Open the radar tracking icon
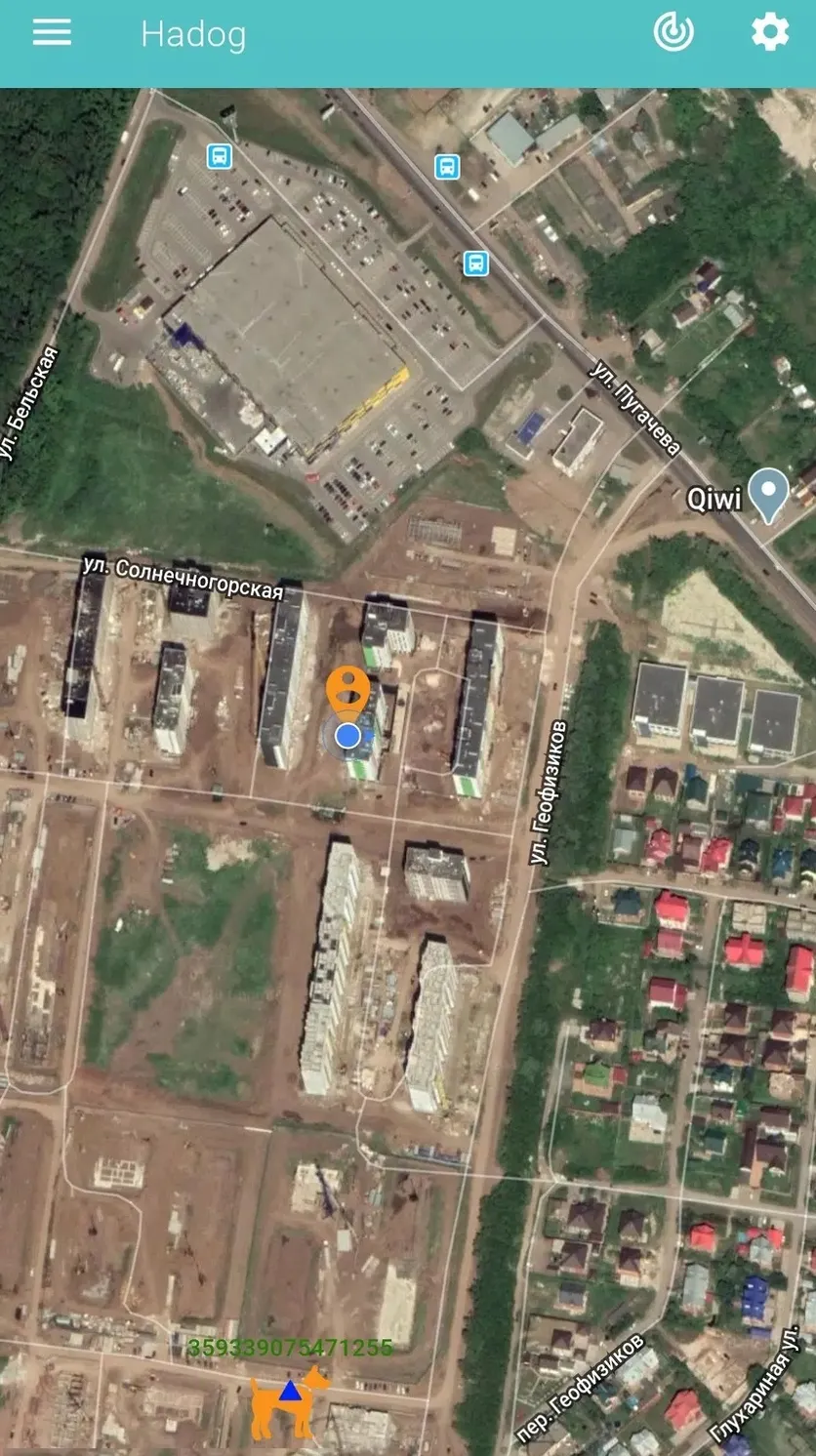The height and width of the screenshot is (1456, 816). [x=673, y=33]
